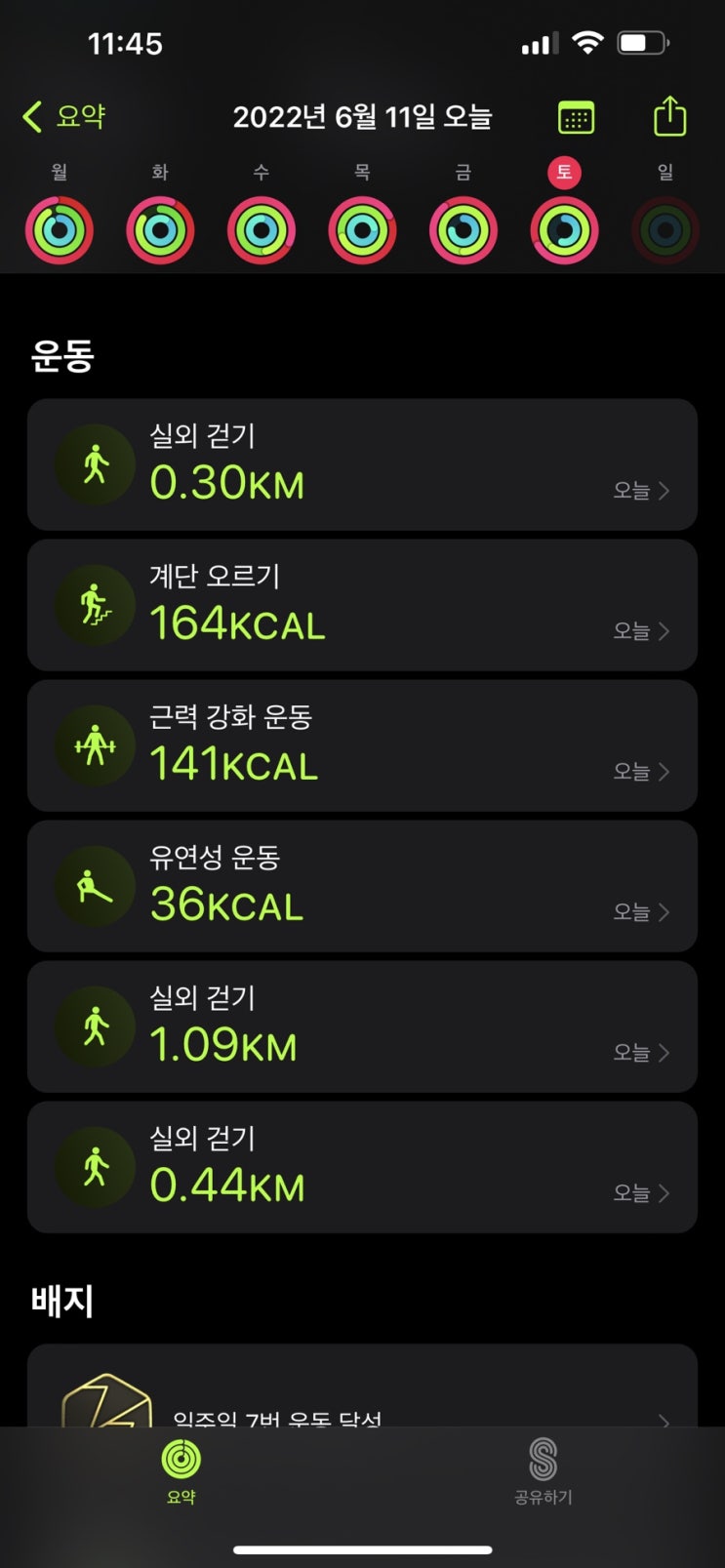Open 계단 오르기 164KCAL workout

[x=362, y=605]
